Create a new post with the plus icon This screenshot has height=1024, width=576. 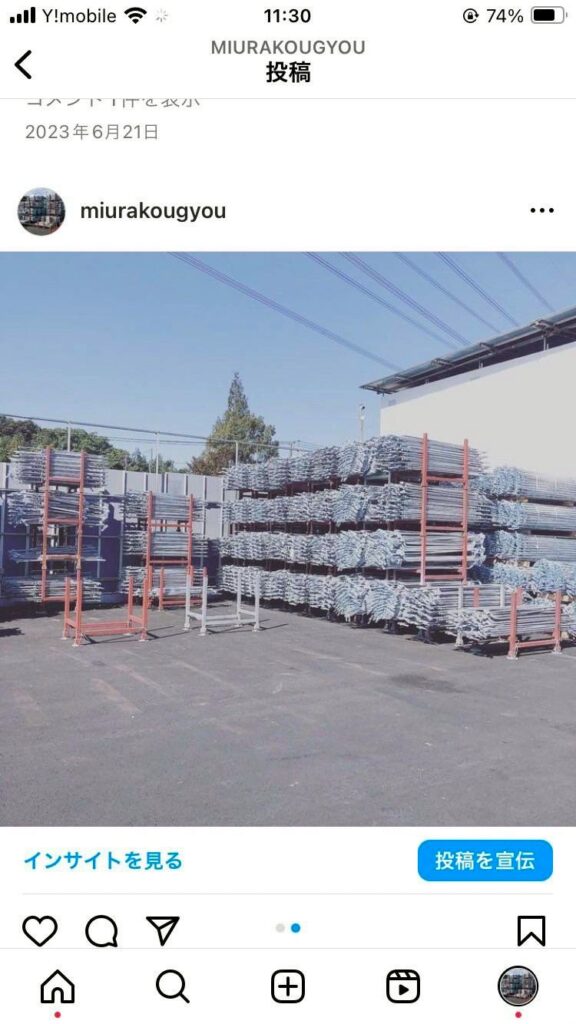pyautogui.click(x=287, y=987)
